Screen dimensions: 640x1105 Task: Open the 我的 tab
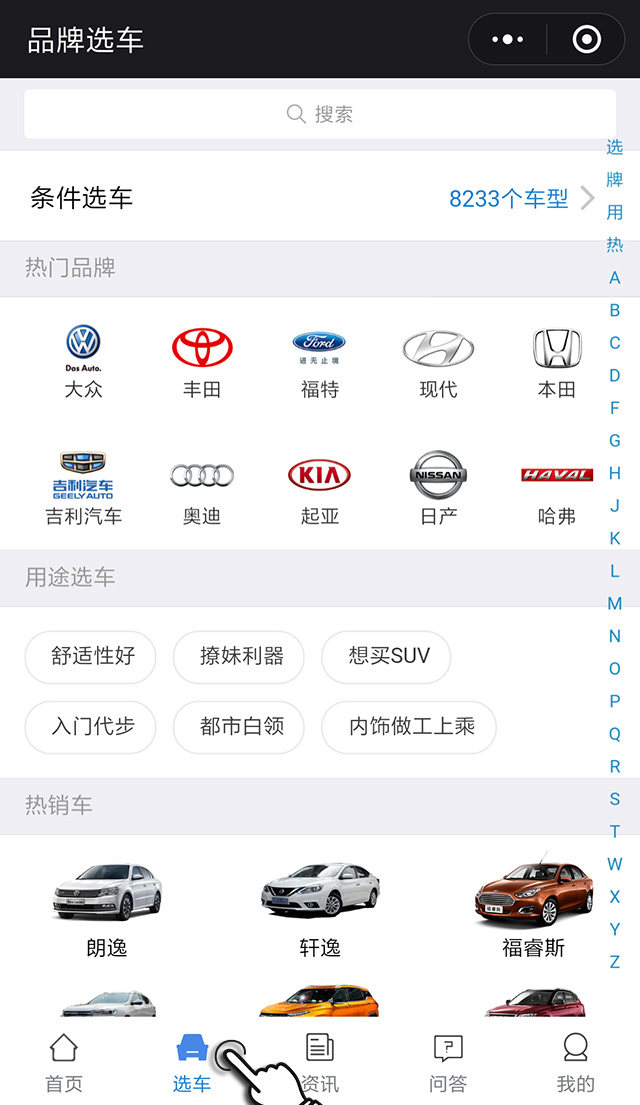pyautogui.click(x=575, y=1063)
